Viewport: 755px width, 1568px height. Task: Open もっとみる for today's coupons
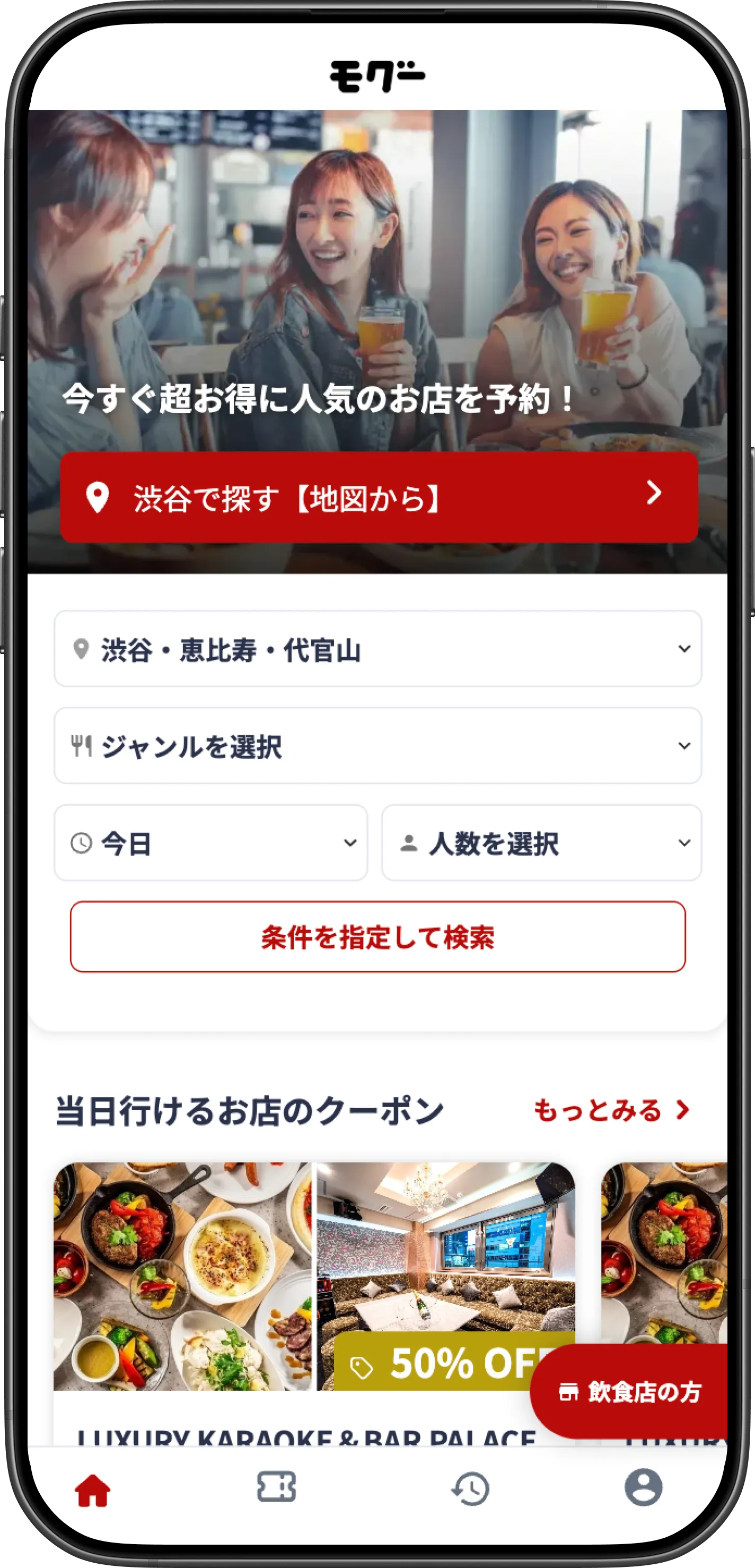tap(611, 1110)
